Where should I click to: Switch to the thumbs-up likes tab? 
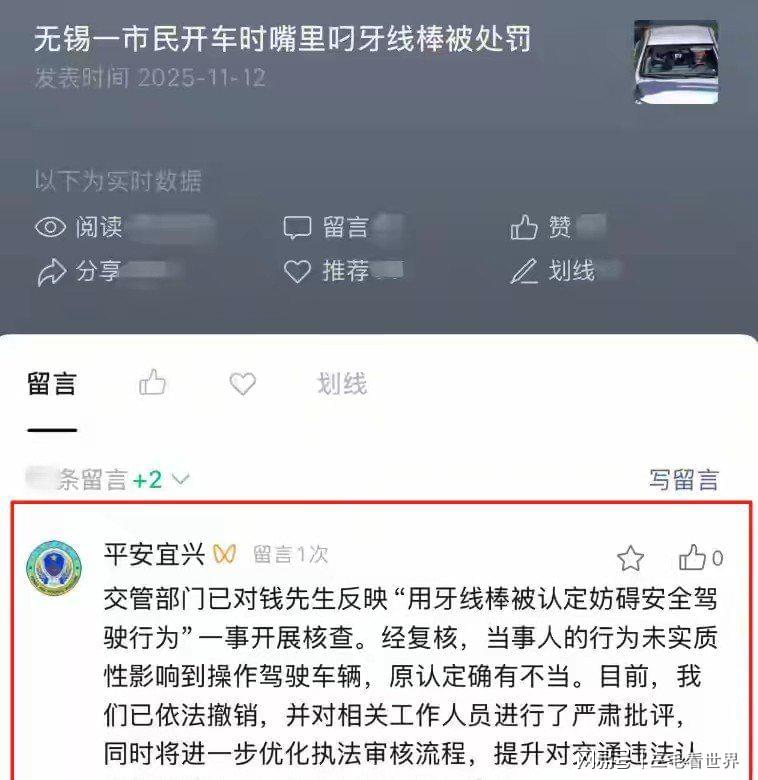tap(152, 383)
